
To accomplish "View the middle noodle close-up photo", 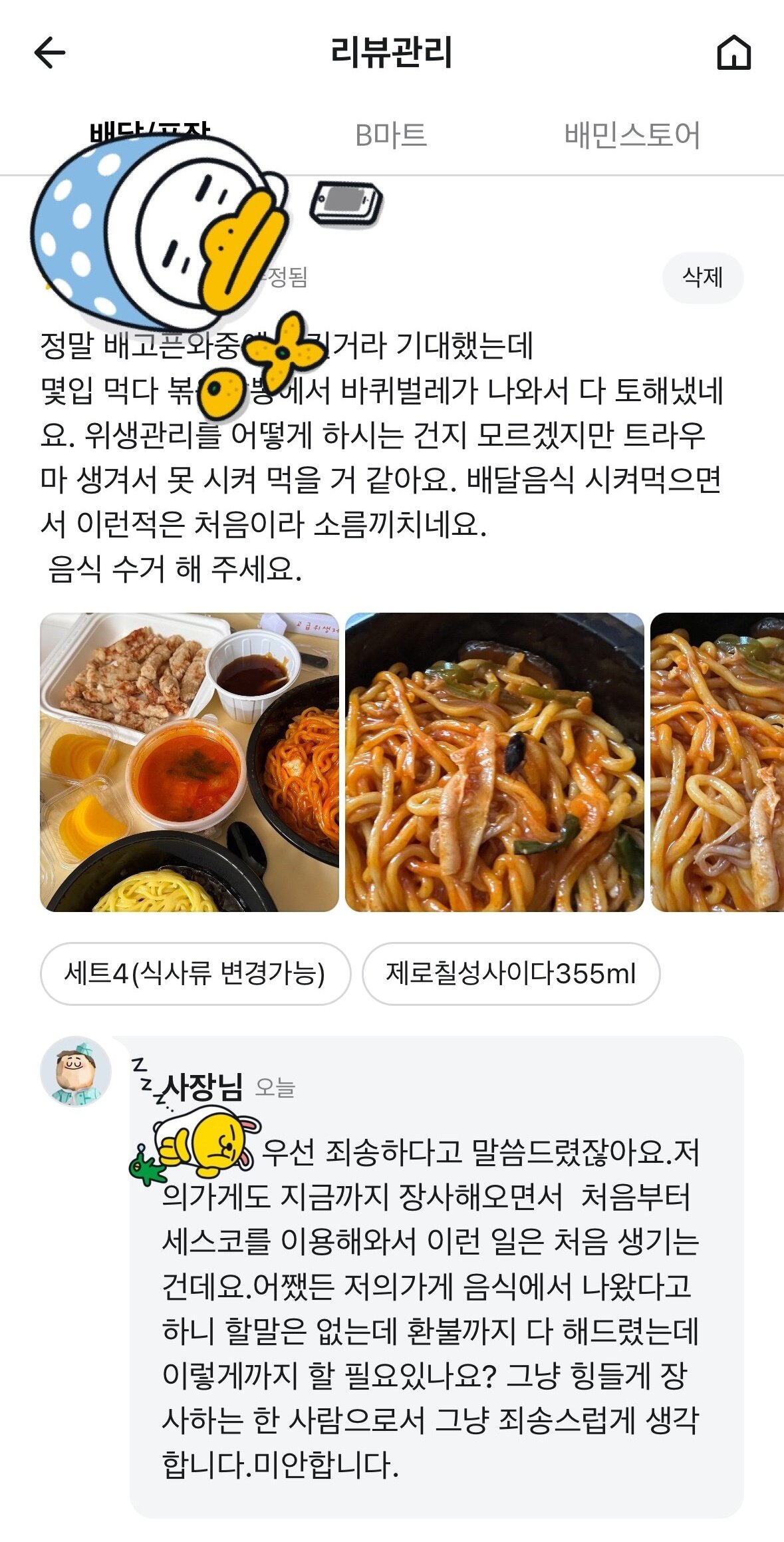I will 491,765.
